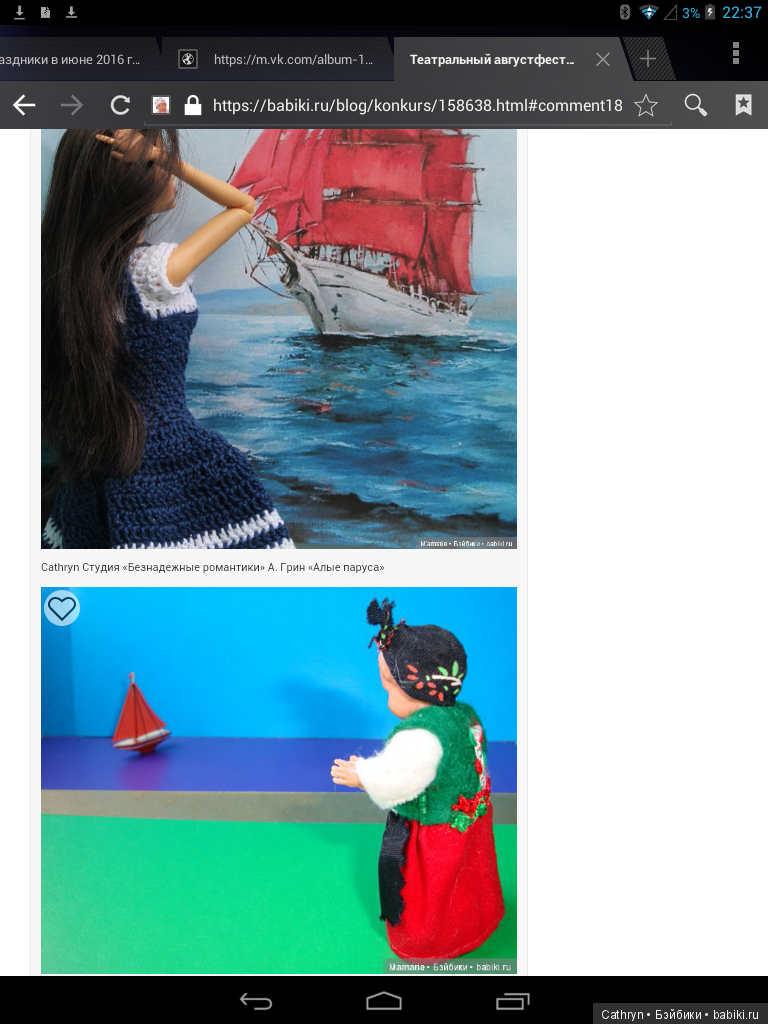Tap the system home button
Viewport: 768px width, 1024px height.
tap(384, 1000)
